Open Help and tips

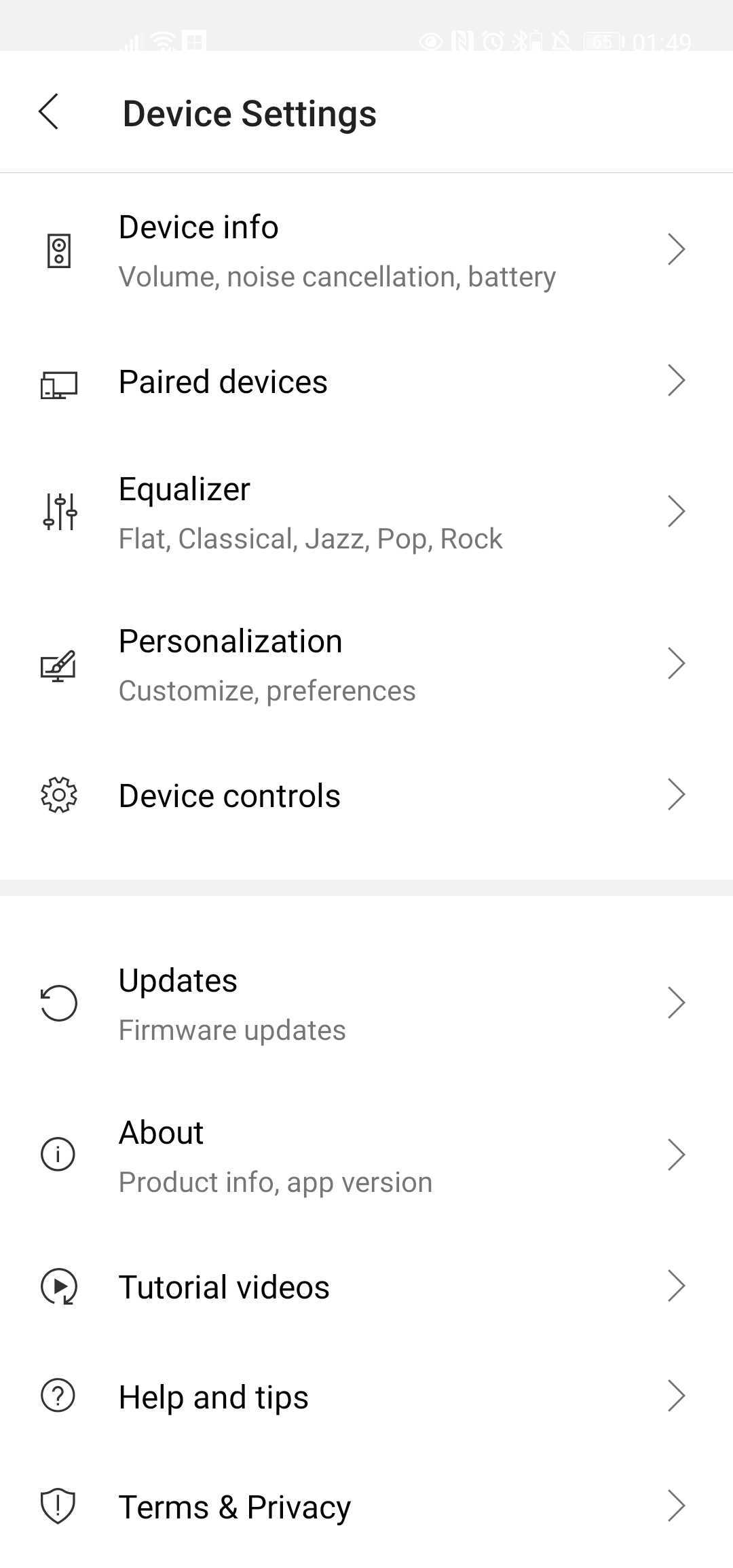pos(366,1397)
